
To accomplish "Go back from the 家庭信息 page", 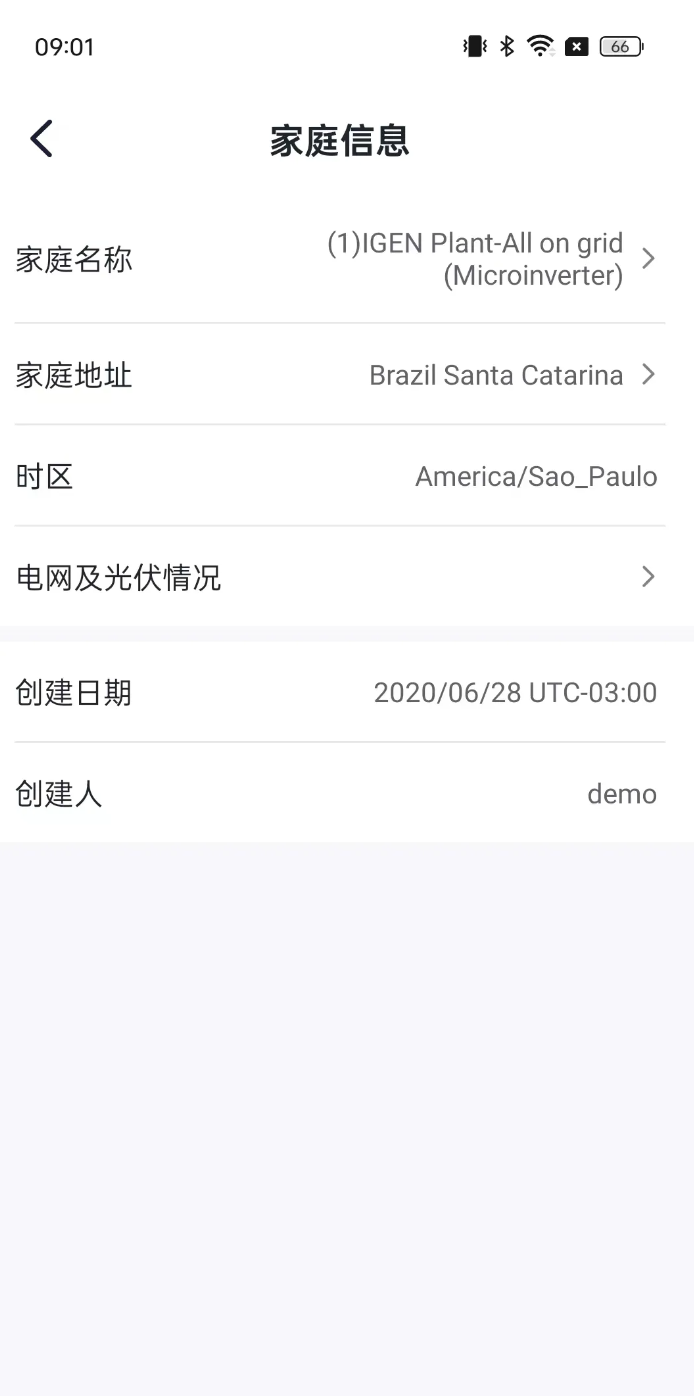I will (x=41, y=139).
